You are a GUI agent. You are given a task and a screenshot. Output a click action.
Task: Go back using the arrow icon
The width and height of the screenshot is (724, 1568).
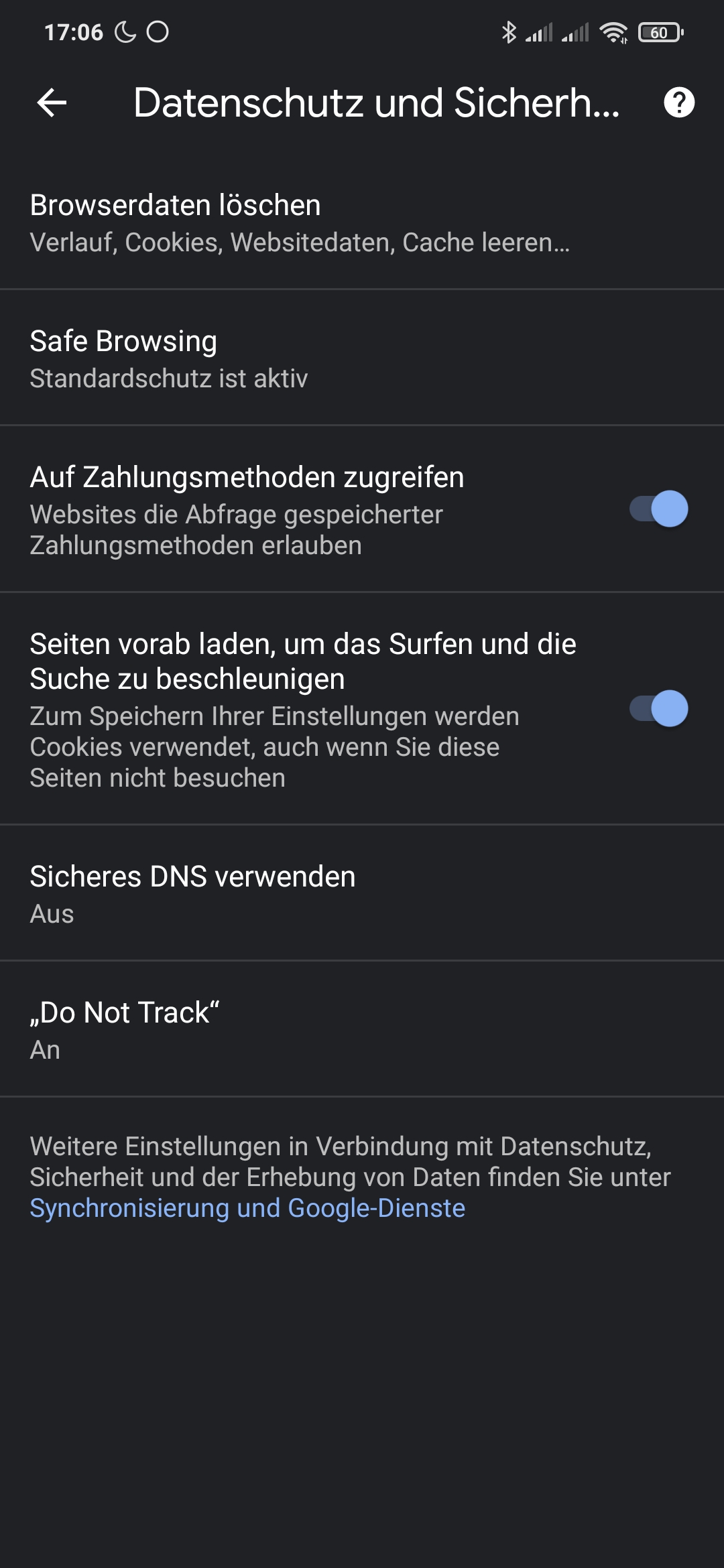[x=52, y=103]
